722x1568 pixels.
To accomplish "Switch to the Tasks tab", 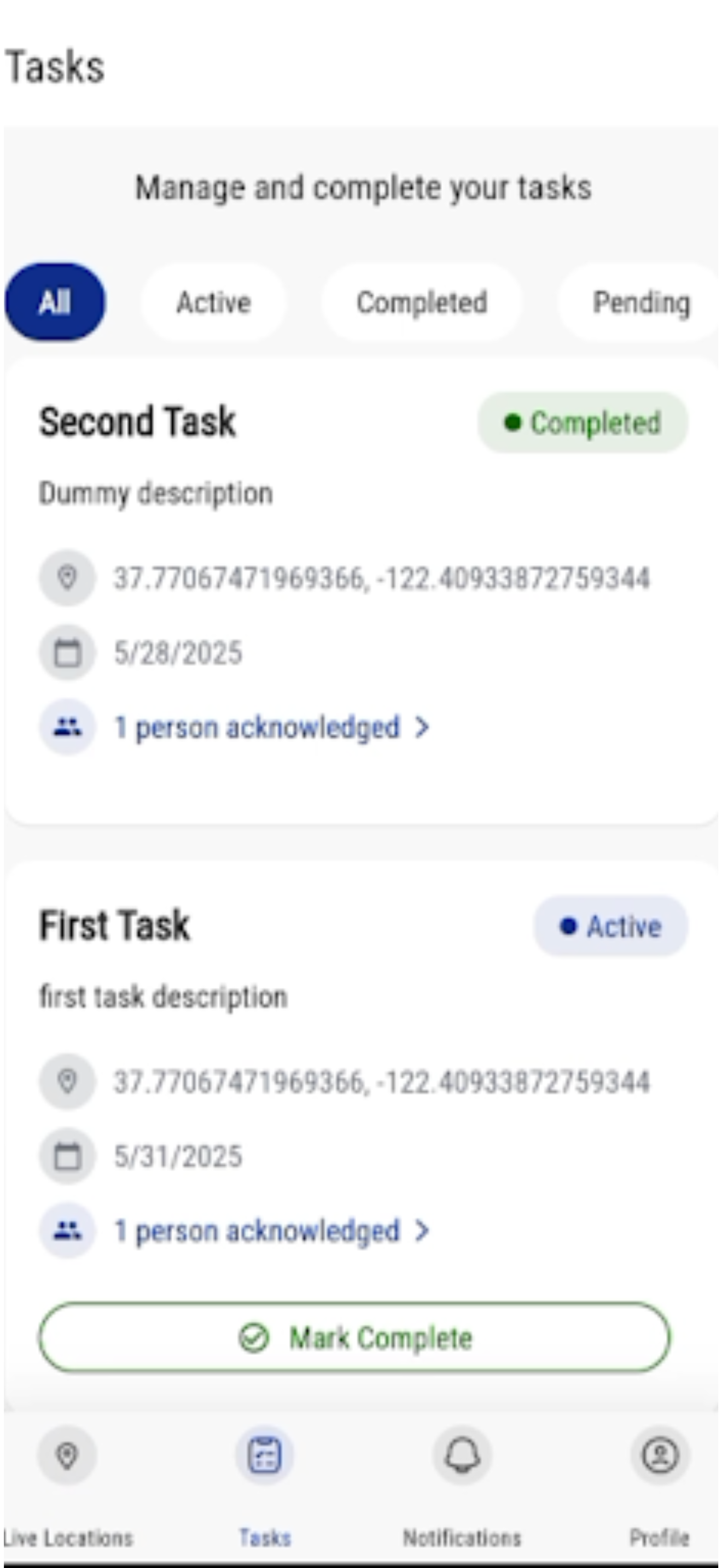I will coord(265,1485).
